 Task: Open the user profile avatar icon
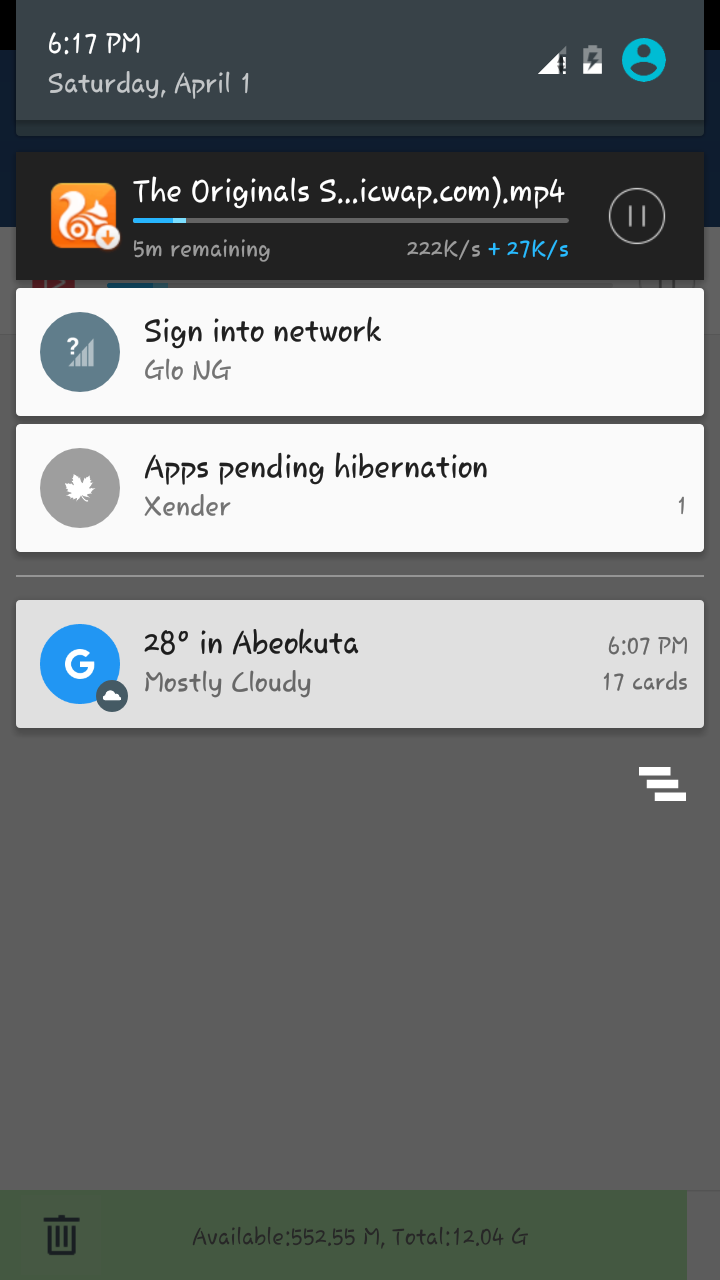644,60
